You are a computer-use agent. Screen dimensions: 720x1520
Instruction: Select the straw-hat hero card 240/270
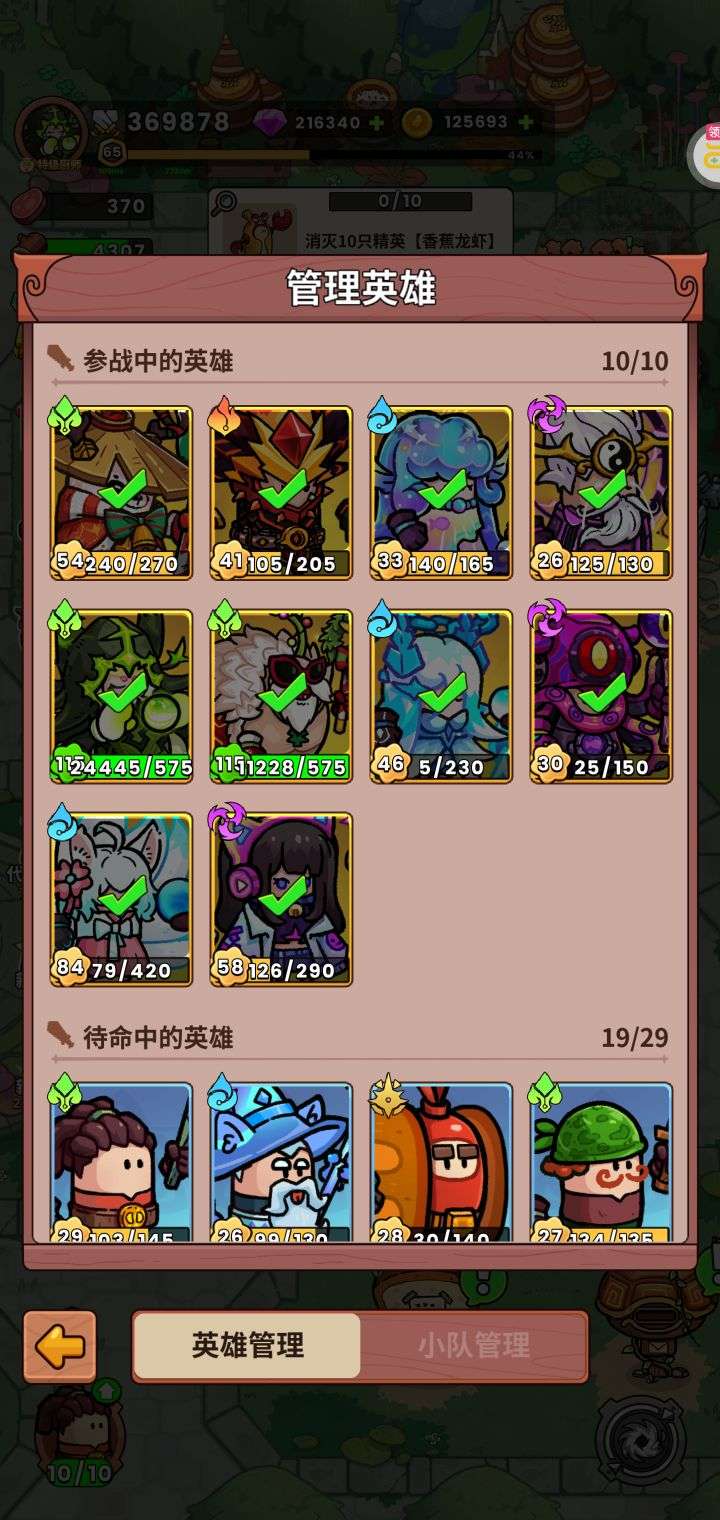pos(121,492)
